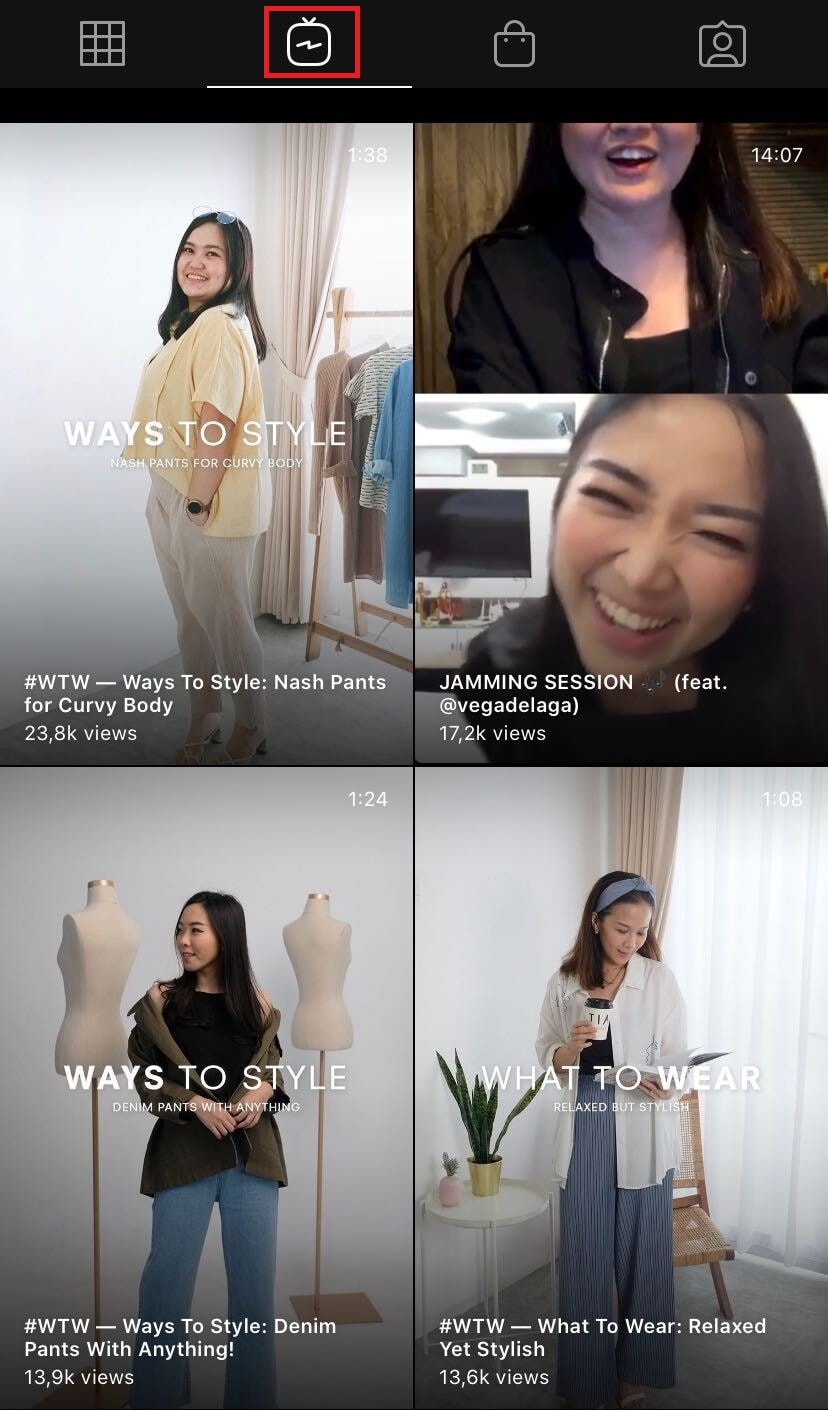The image size is (828, 1410).
Task: Play the Nash Pants for Curvy Body video
Action: [x=206, y=443]
